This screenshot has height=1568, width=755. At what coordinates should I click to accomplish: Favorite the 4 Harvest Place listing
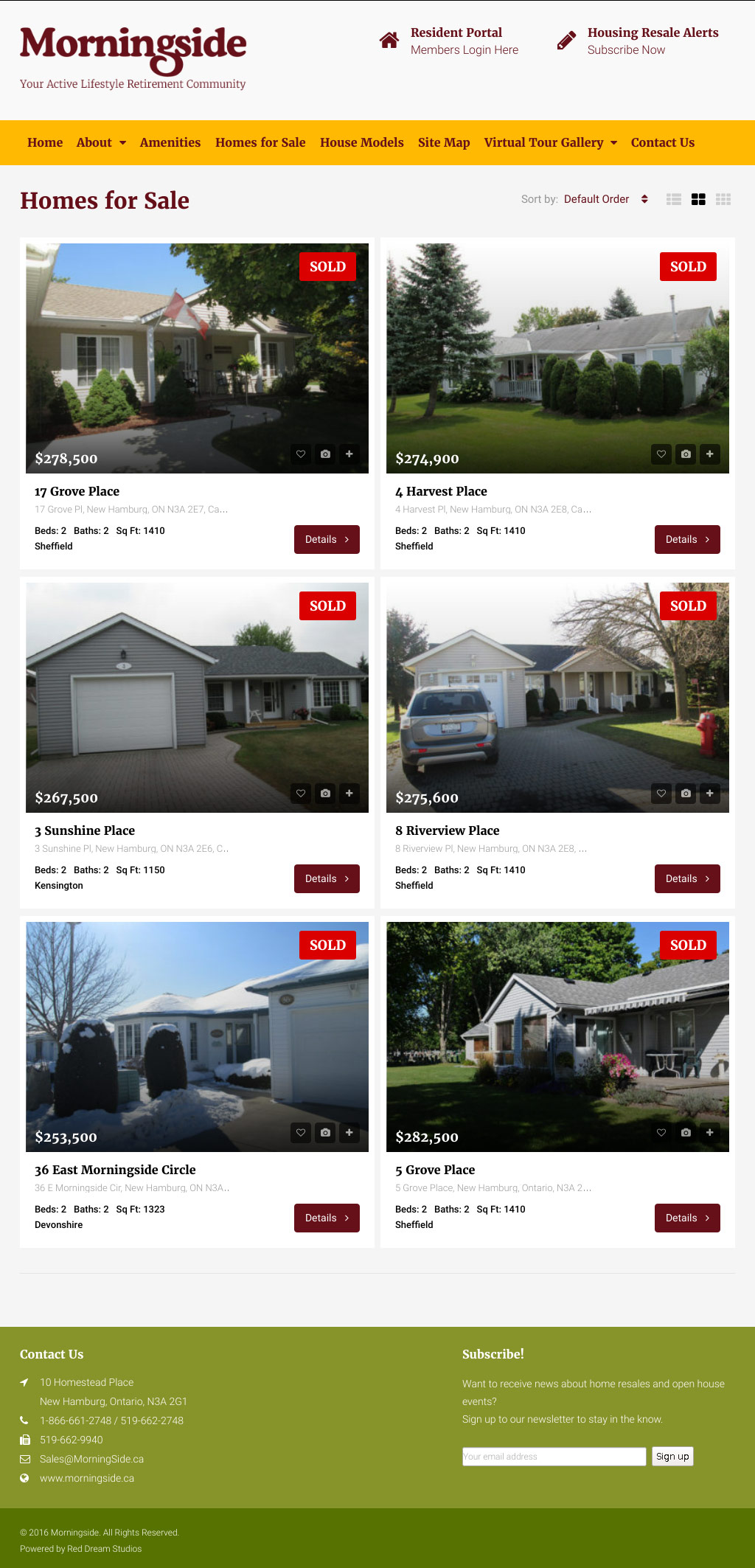pos(661,454)
